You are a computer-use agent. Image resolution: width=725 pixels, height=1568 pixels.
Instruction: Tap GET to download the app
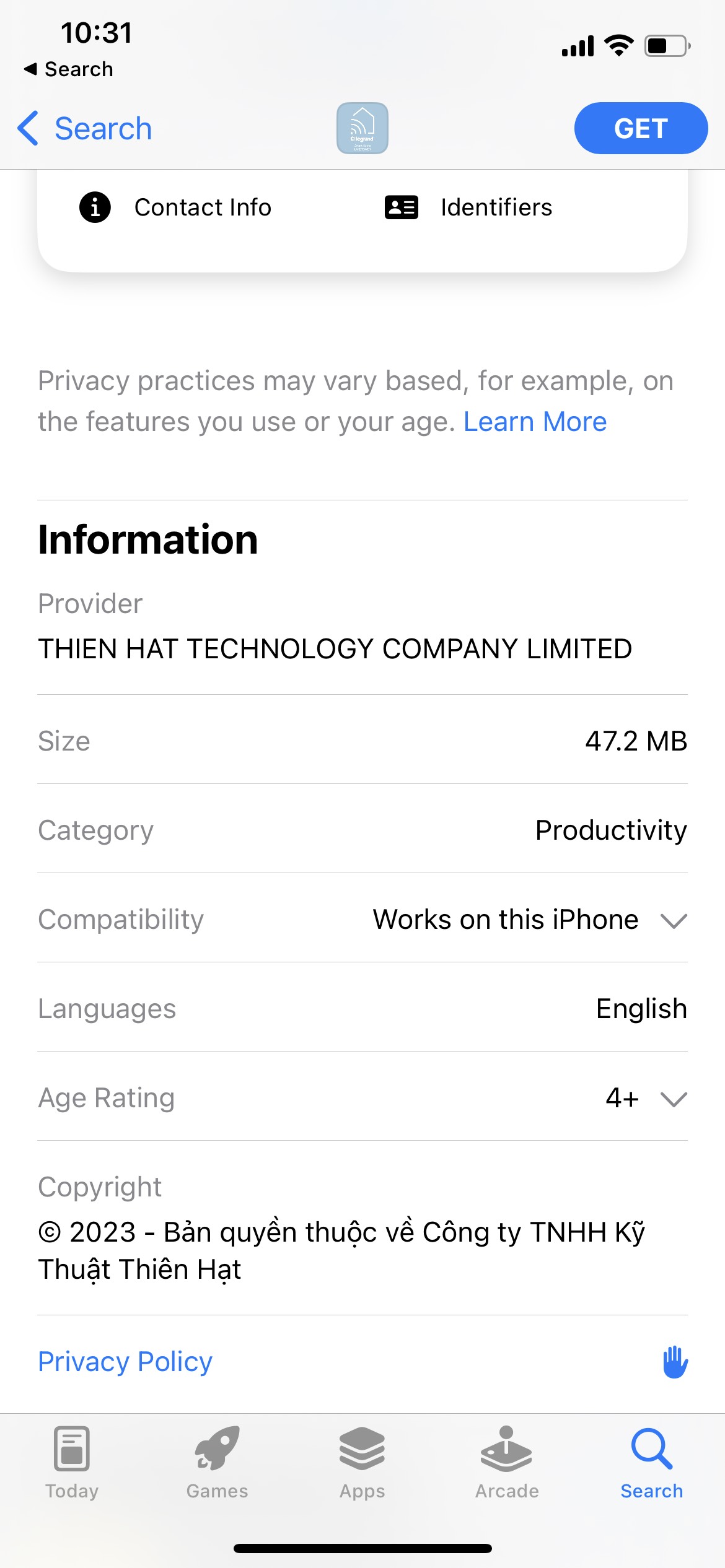point(641,128)
